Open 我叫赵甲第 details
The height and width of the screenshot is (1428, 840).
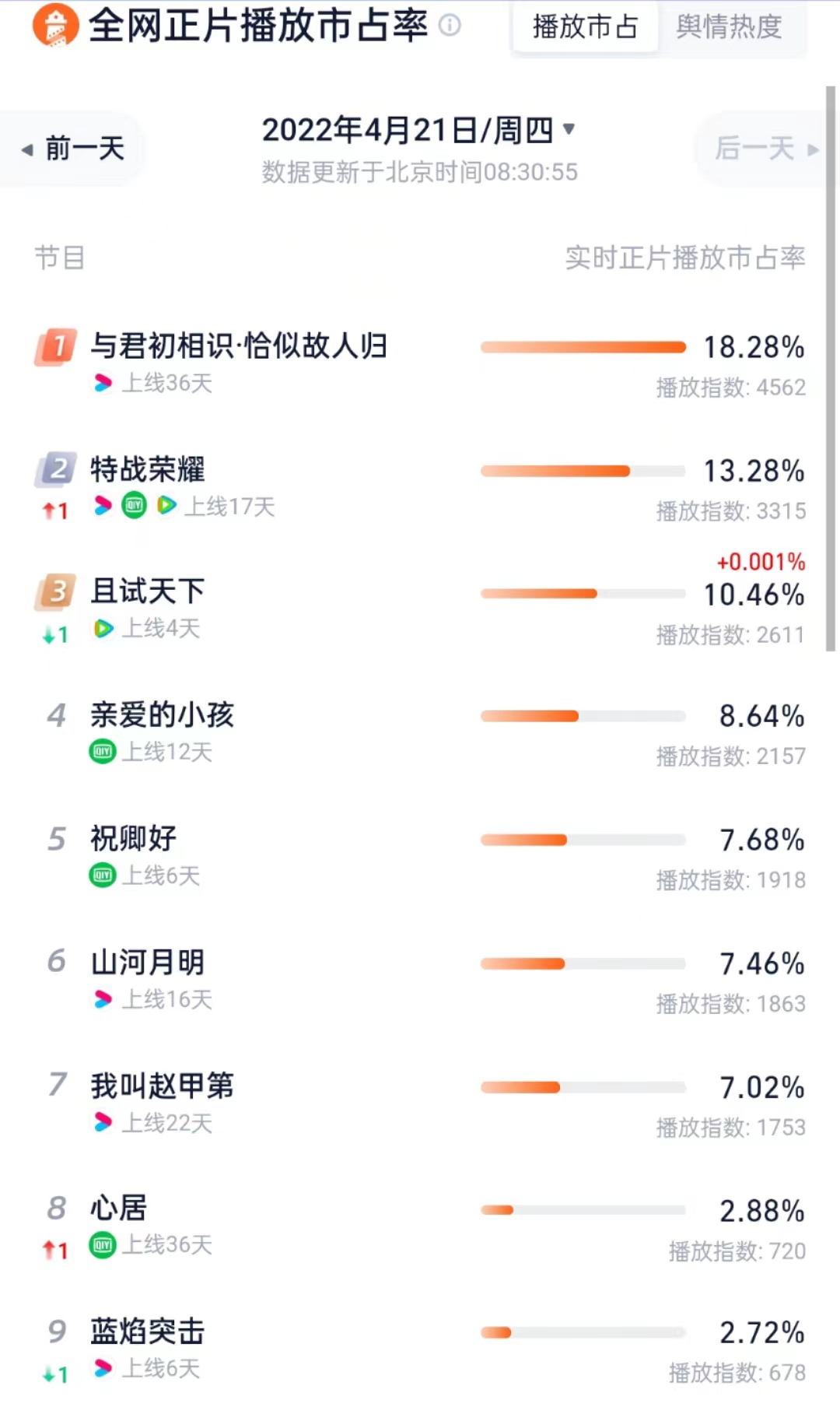click(420, 1104)
